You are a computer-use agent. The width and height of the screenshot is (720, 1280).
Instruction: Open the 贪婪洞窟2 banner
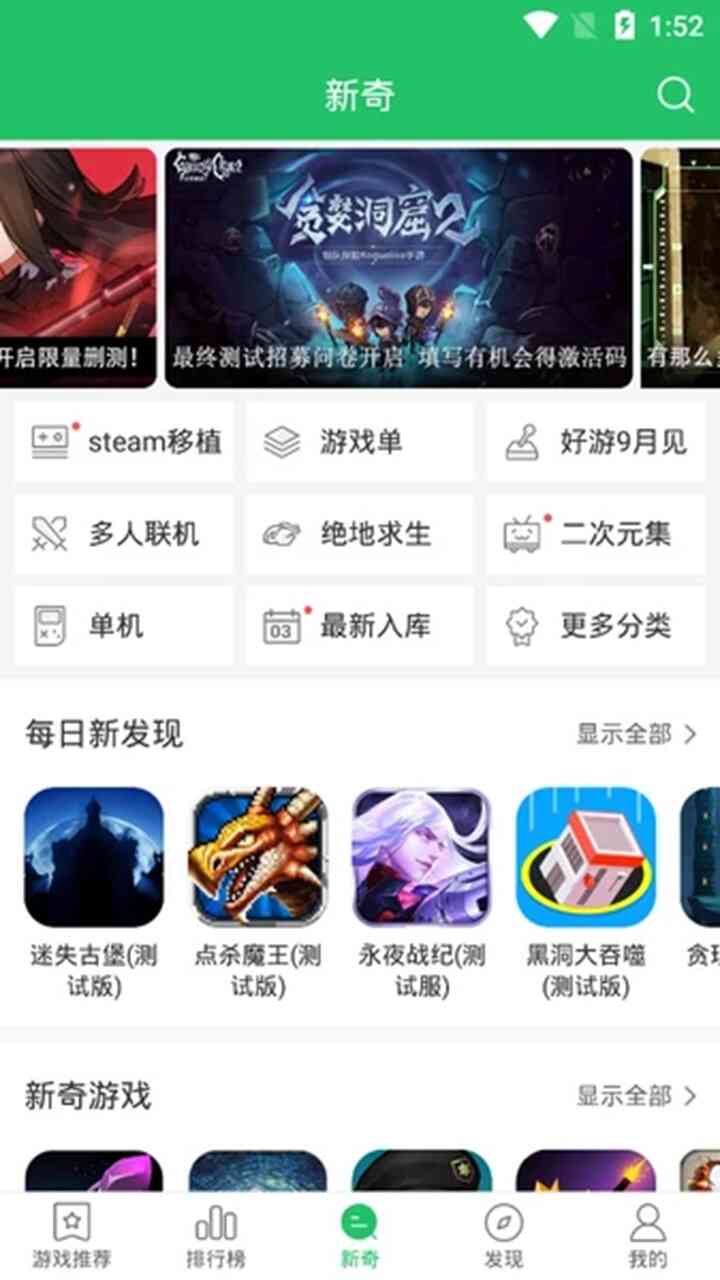coord(399,268)
